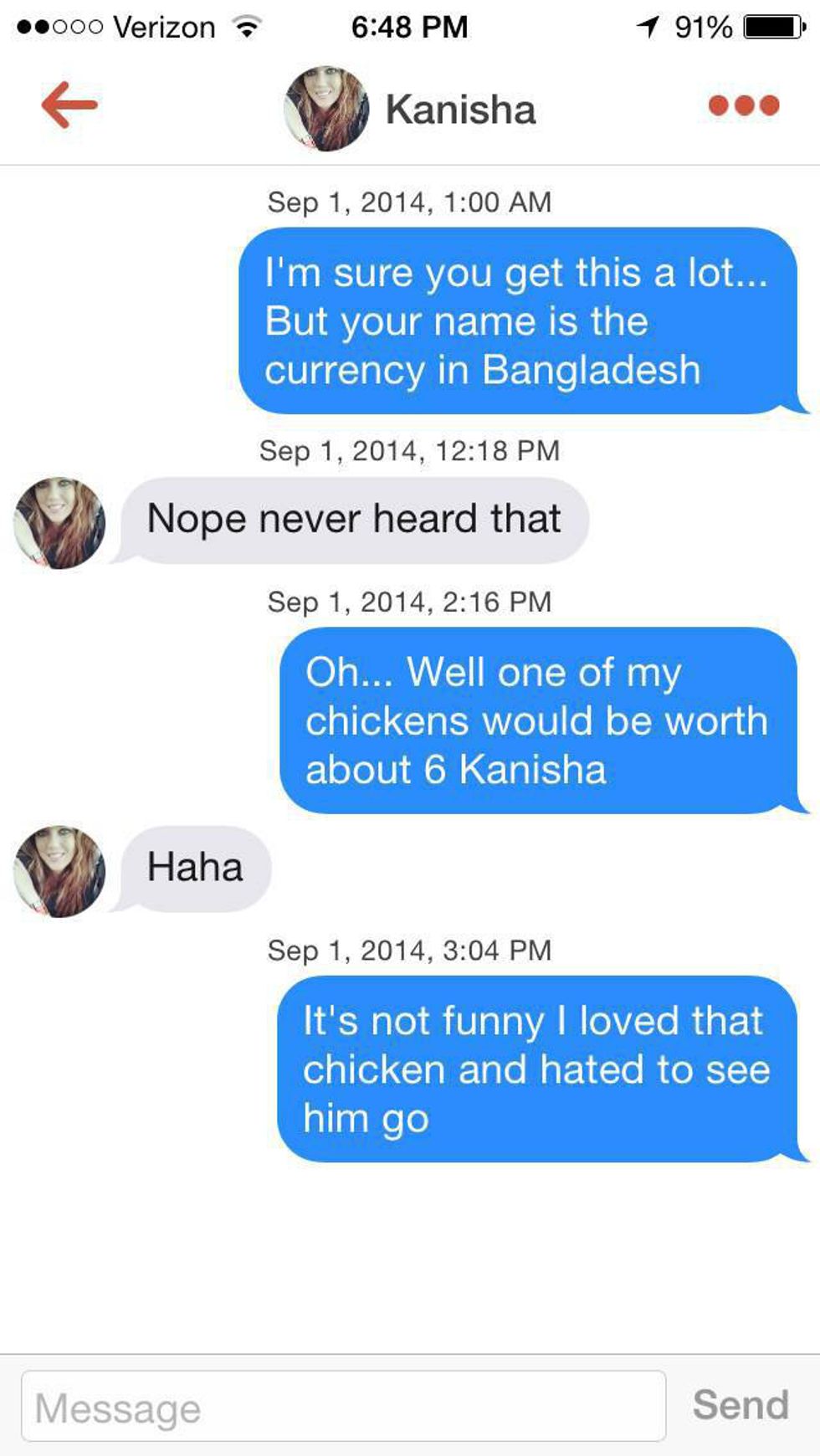Tap Kanisha's avatar beside "Nope never heard that"

59,523
